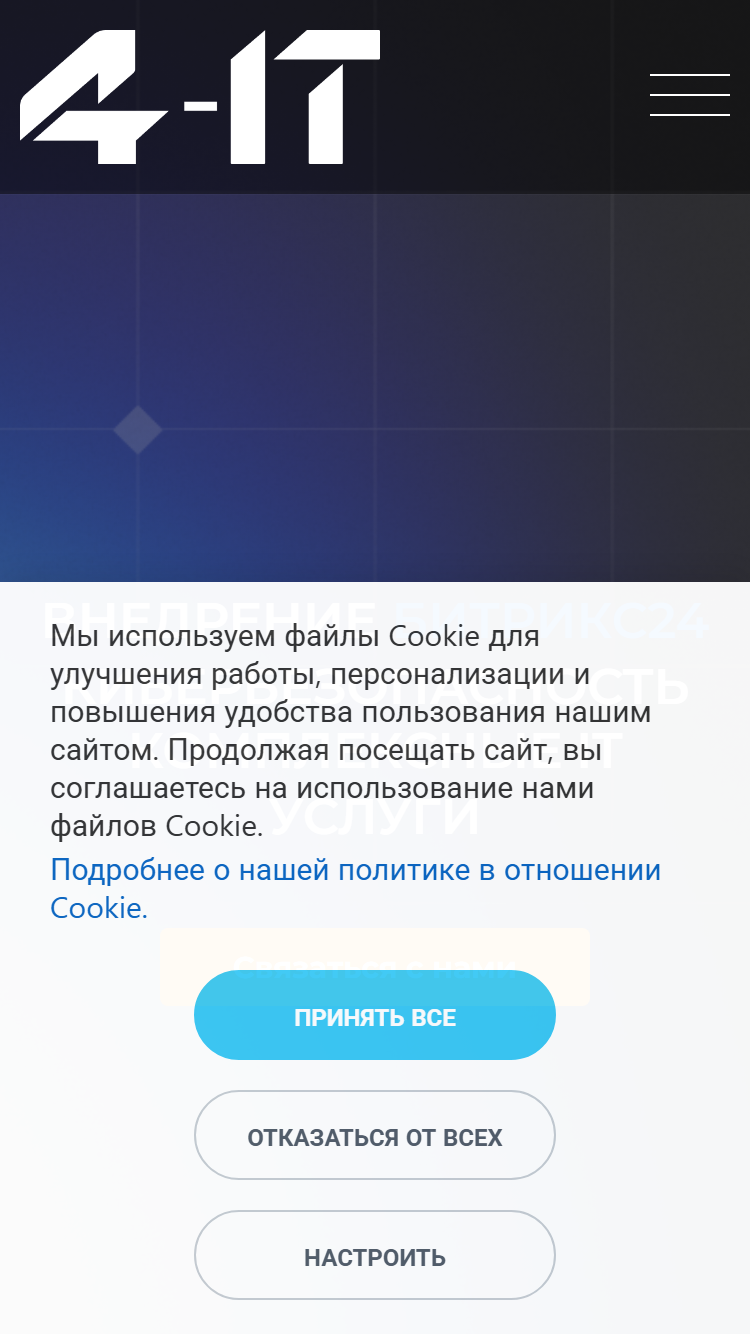Viewport: 750px width, 1334px height.
Task: Decline cookies with ОТКАЗАТЬСЯ ОТ ВСЕХ
Action: 375,1135
